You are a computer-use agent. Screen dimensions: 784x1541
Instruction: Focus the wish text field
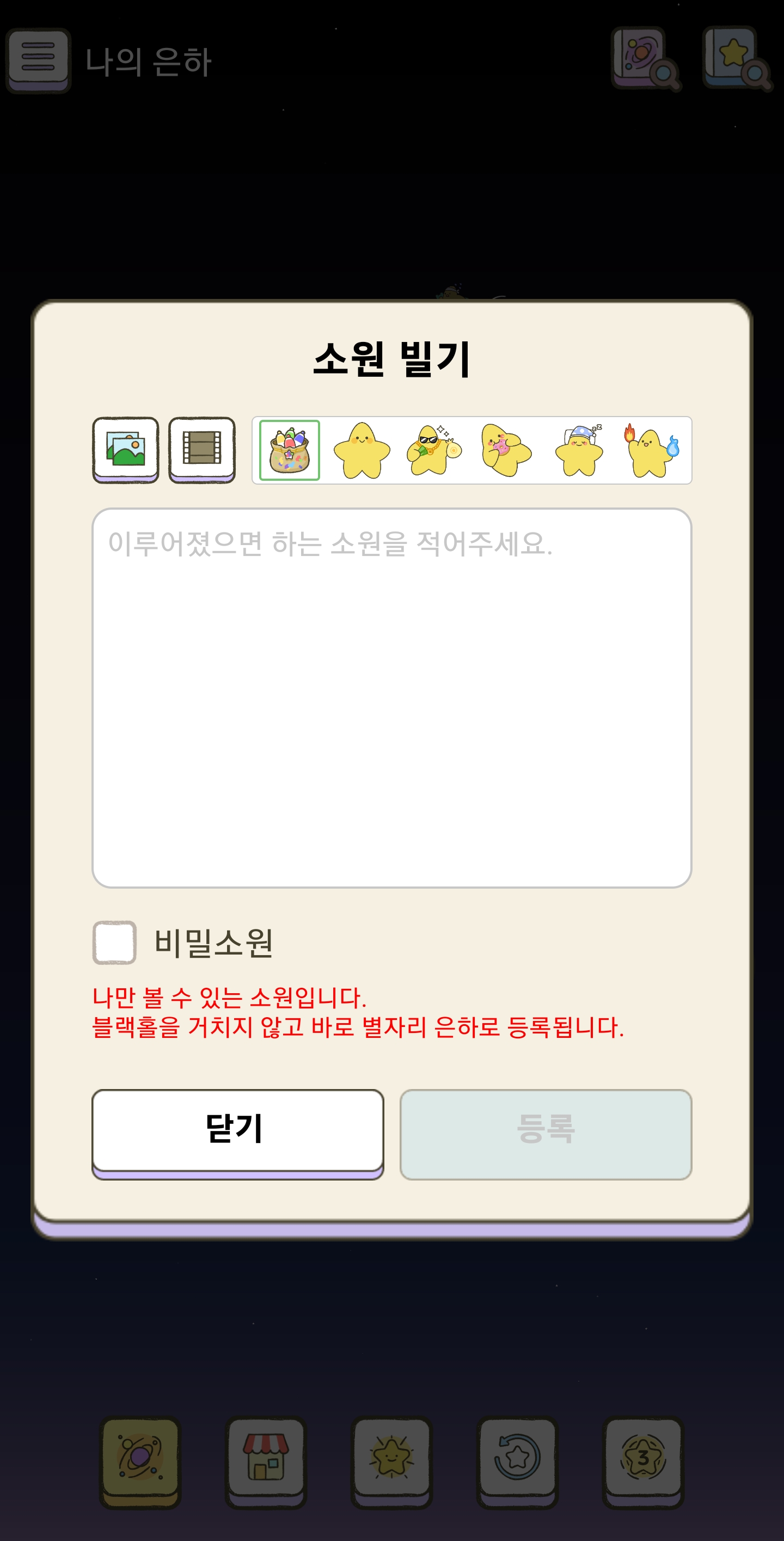(391, 698)
